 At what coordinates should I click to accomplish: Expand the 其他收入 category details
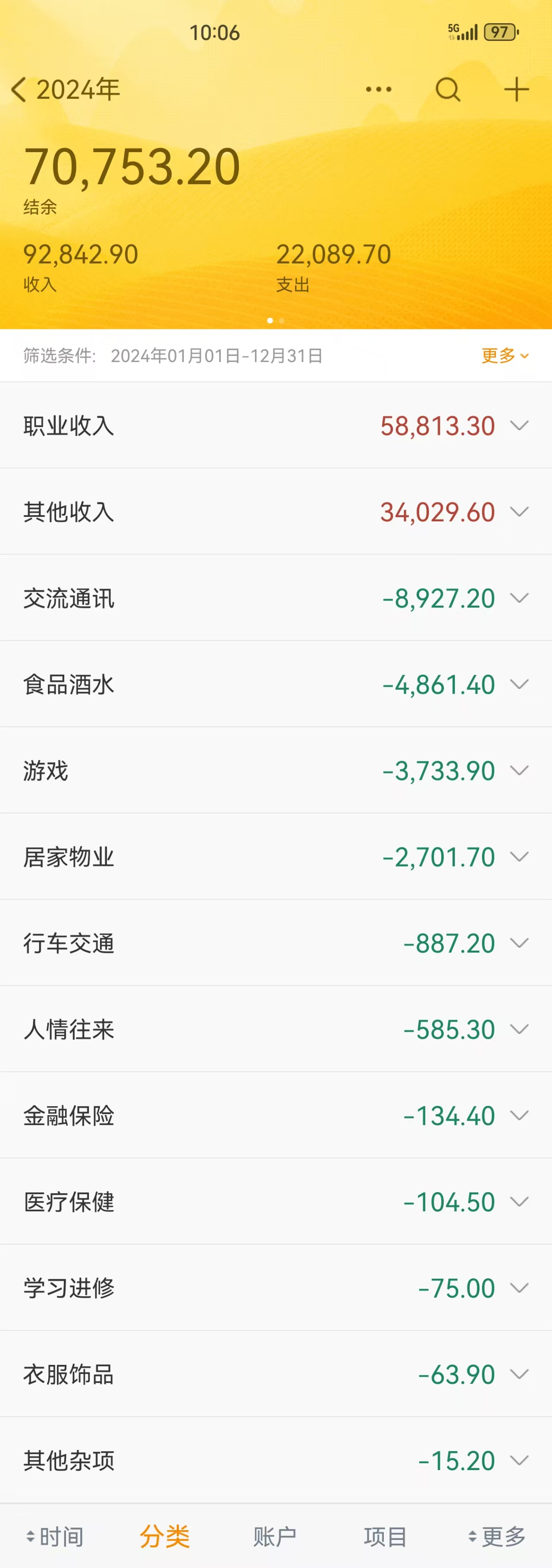pyautogui.click(x=518, y=512)
